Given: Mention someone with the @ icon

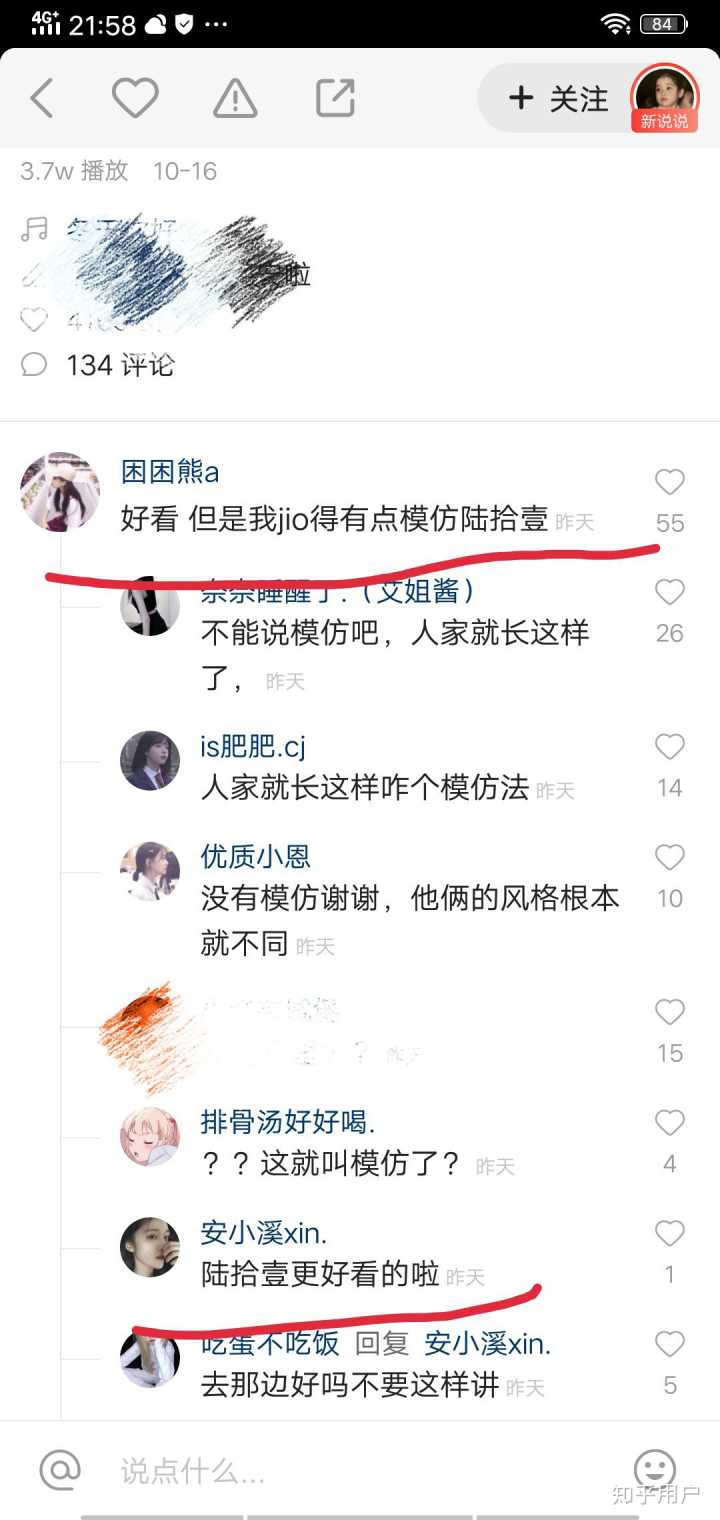Looking at the screenshot, I should 59,1470.
